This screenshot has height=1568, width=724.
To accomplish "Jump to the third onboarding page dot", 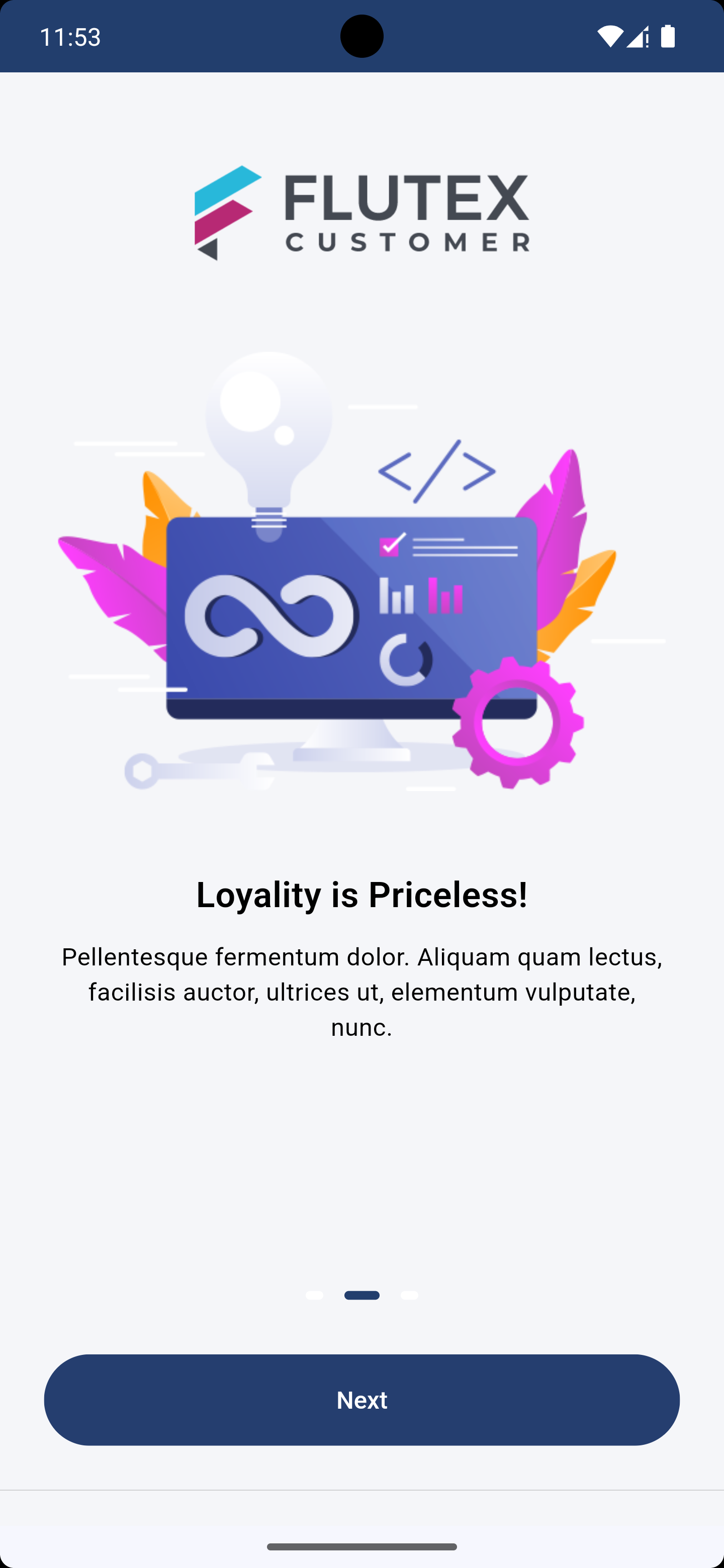I will (x=409, y=1295).
